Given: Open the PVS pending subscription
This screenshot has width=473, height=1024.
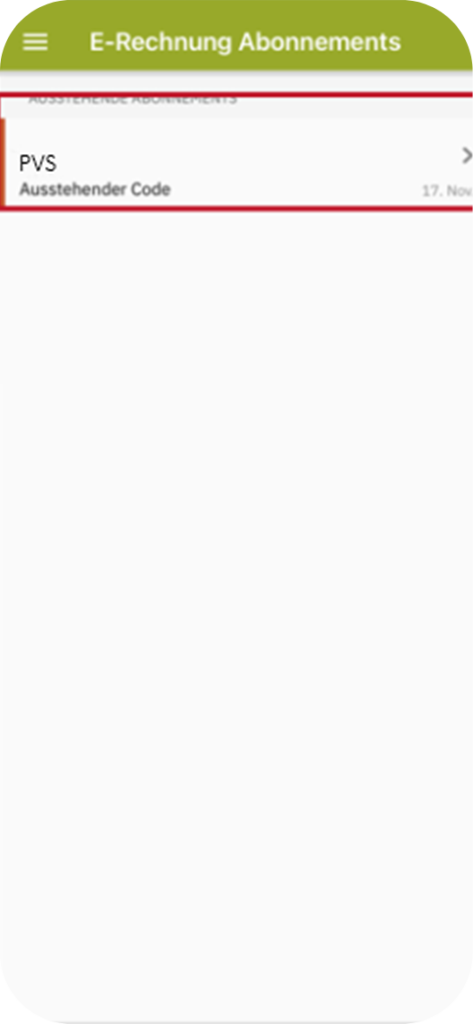Looking at the screenshot, I should pyautogui.click(x=236, y=163).
